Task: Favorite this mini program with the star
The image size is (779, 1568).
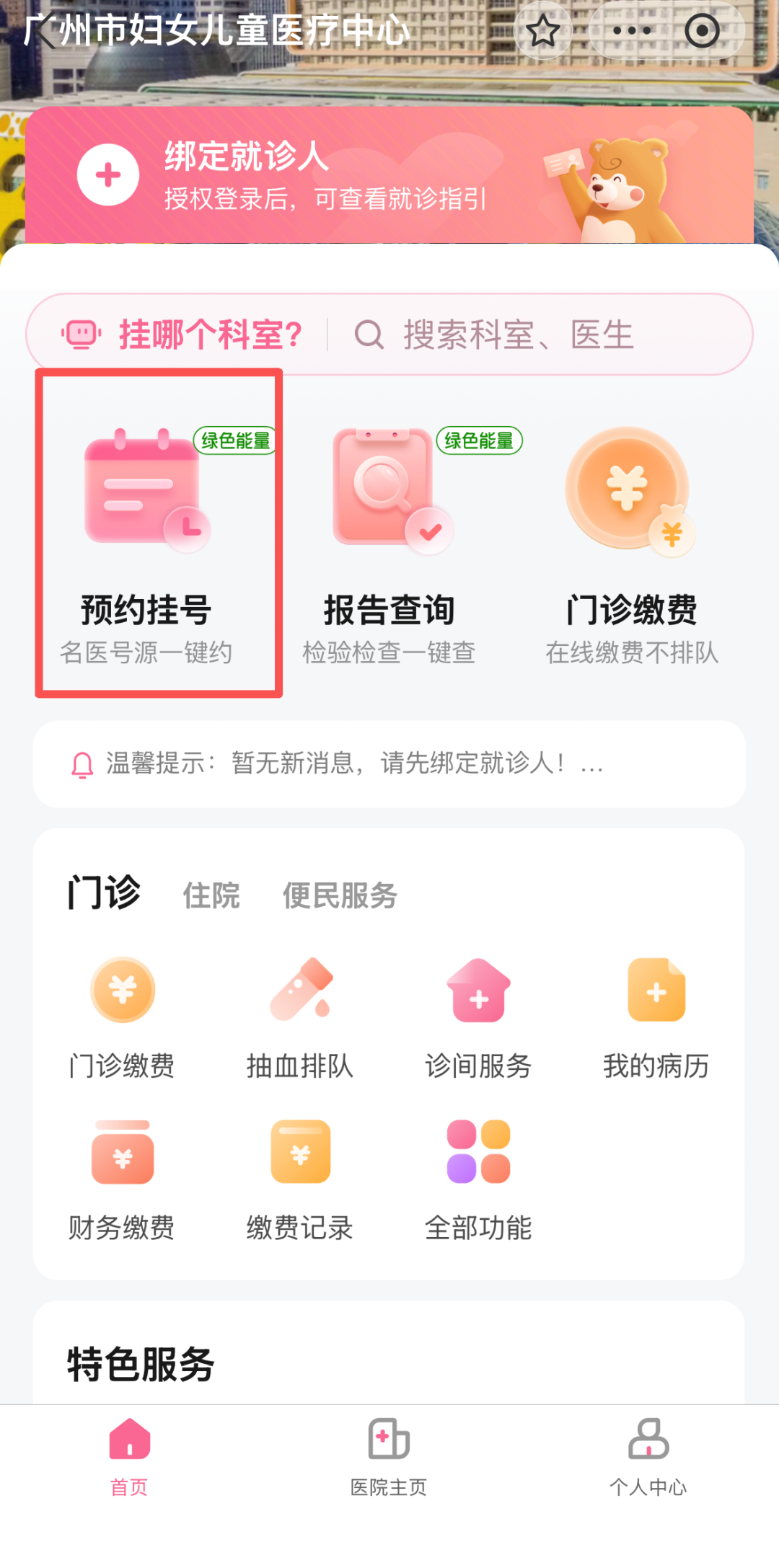Action: 542,31
